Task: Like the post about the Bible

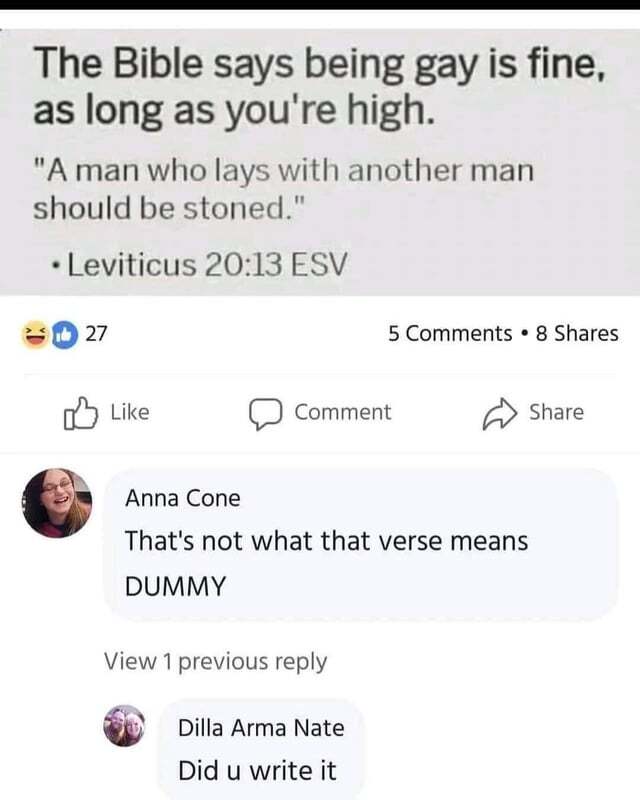Action: tap(106, 412)
